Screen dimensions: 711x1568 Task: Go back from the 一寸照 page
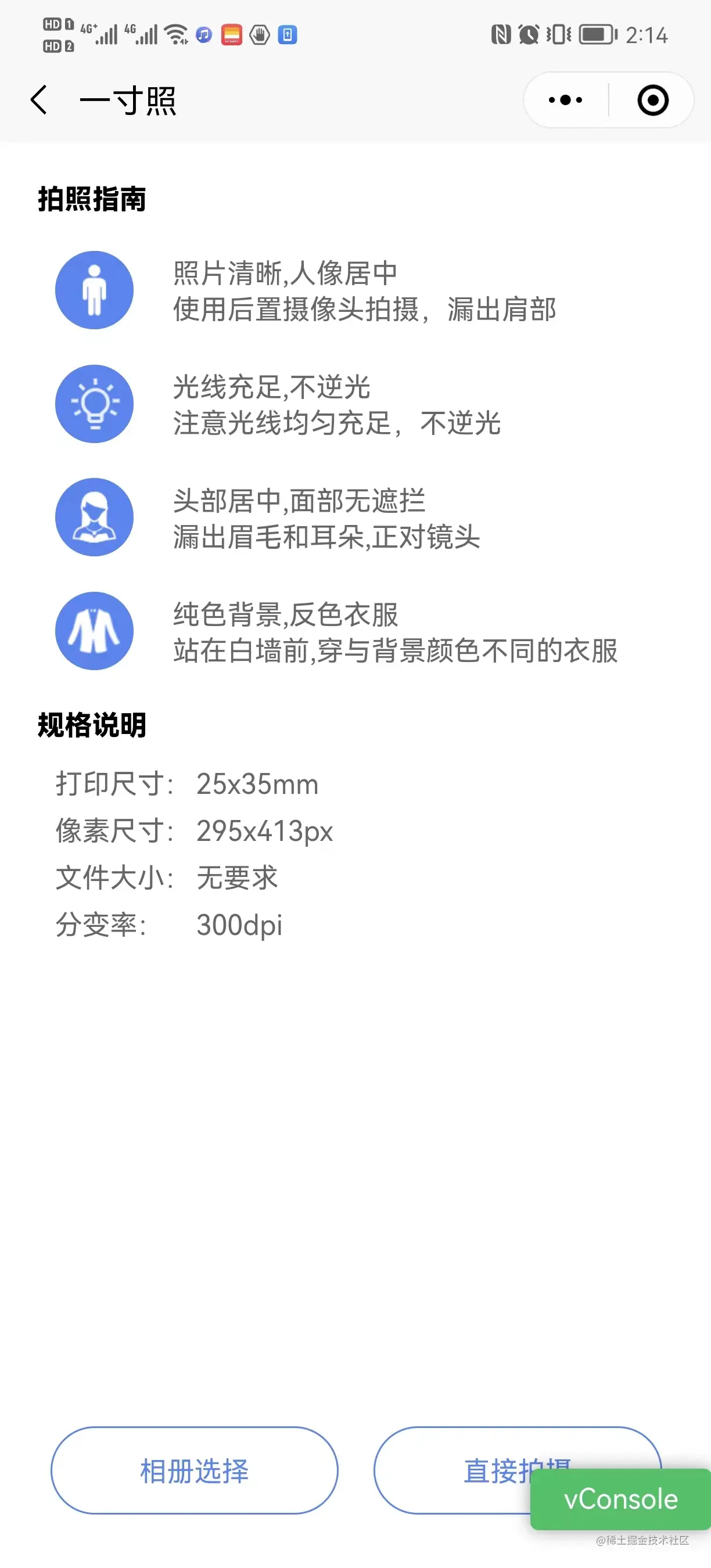[x=39, y=100]
